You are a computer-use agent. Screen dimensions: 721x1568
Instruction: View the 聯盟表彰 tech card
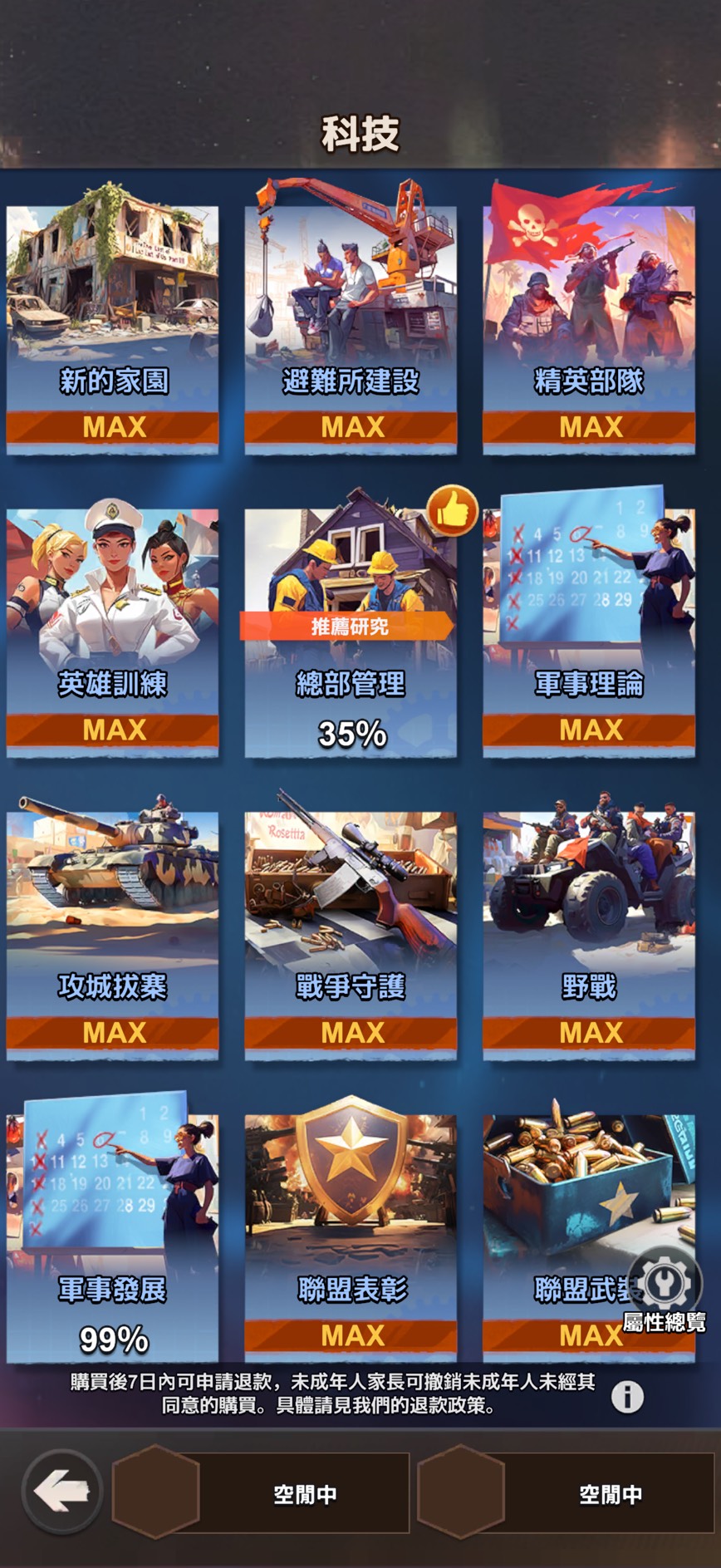coord(351,1238)
